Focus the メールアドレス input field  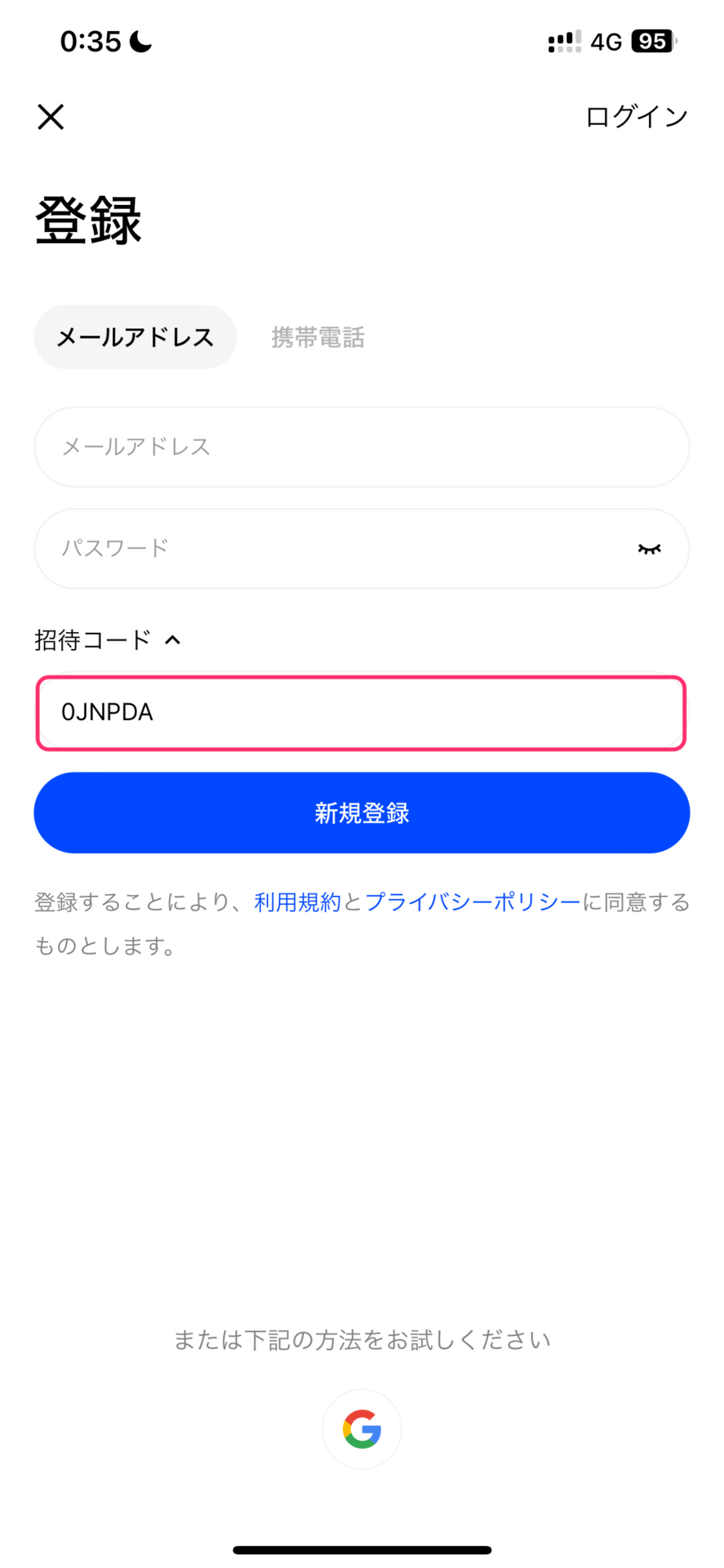point(362,447)
